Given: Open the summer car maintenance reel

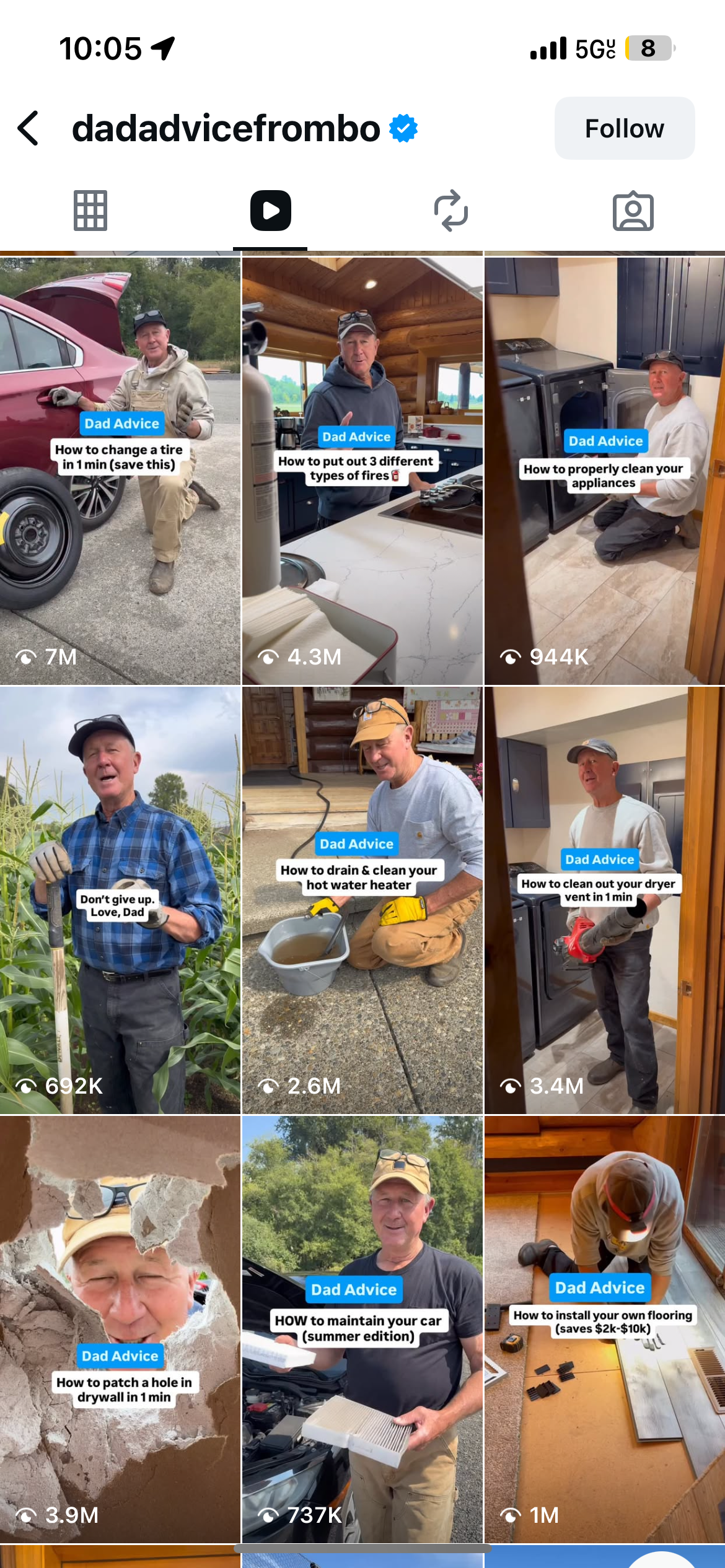Looking at the screenshot, I should pos(362,1329).
